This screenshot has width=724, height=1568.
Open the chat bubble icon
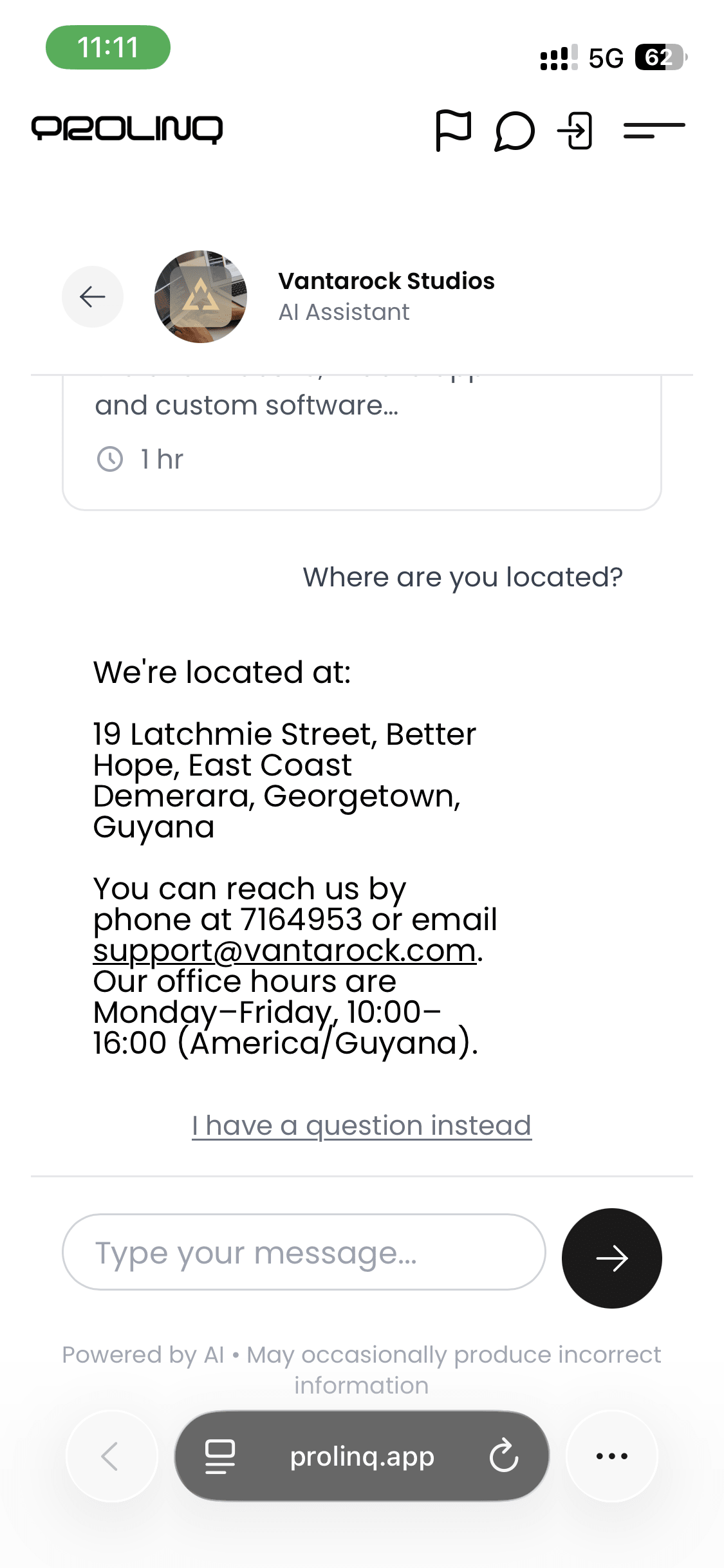coord(514,131)
